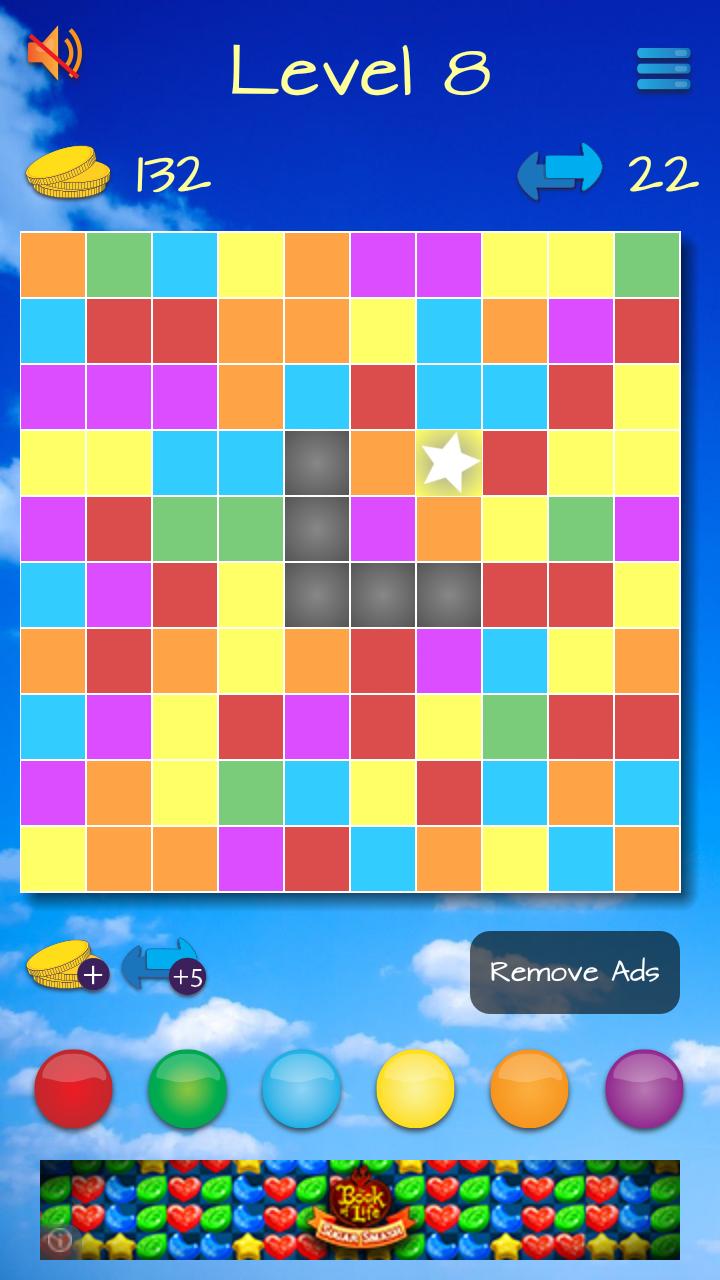Get five extra moves

(163, 967)
